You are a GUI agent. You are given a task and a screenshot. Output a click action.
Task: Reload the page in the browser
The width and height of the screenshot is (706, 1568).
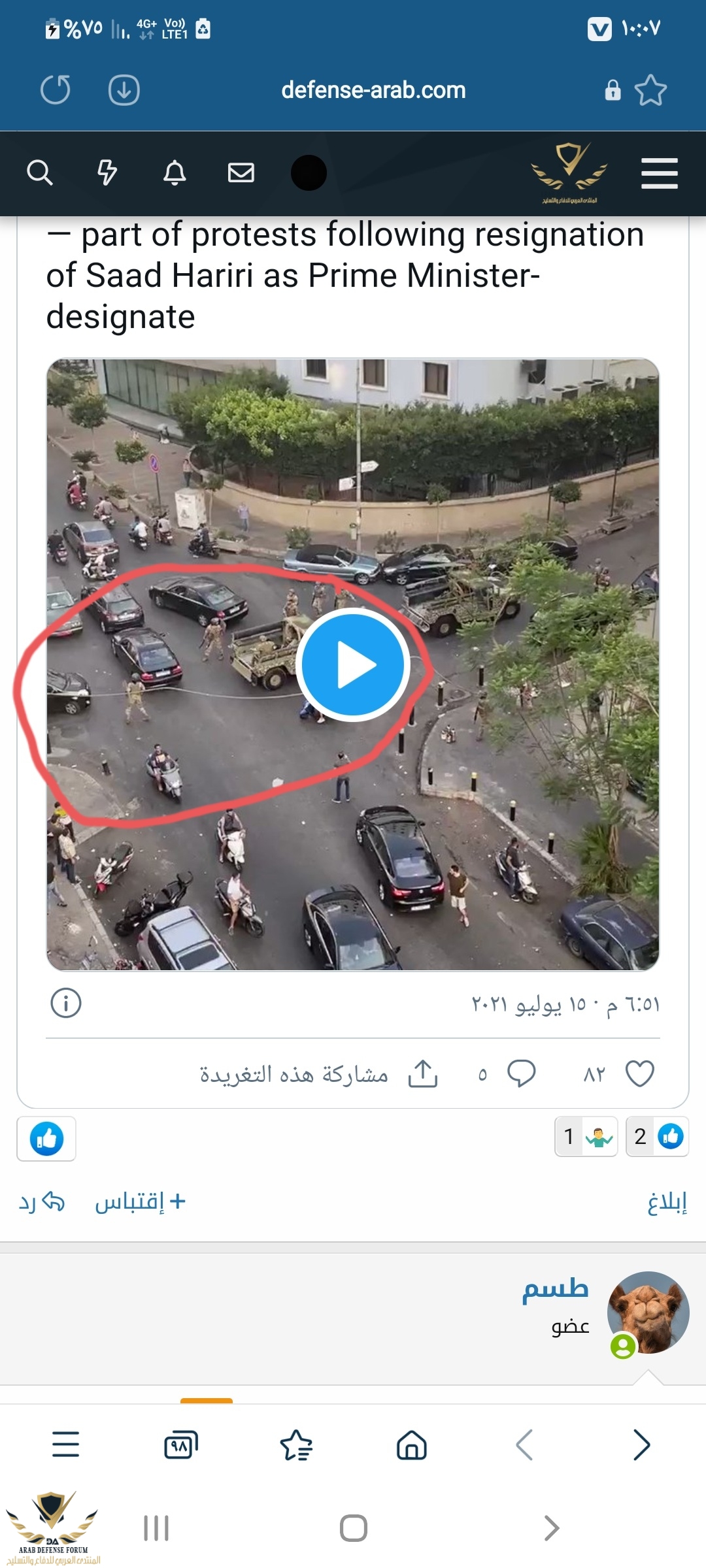point(56,90)
